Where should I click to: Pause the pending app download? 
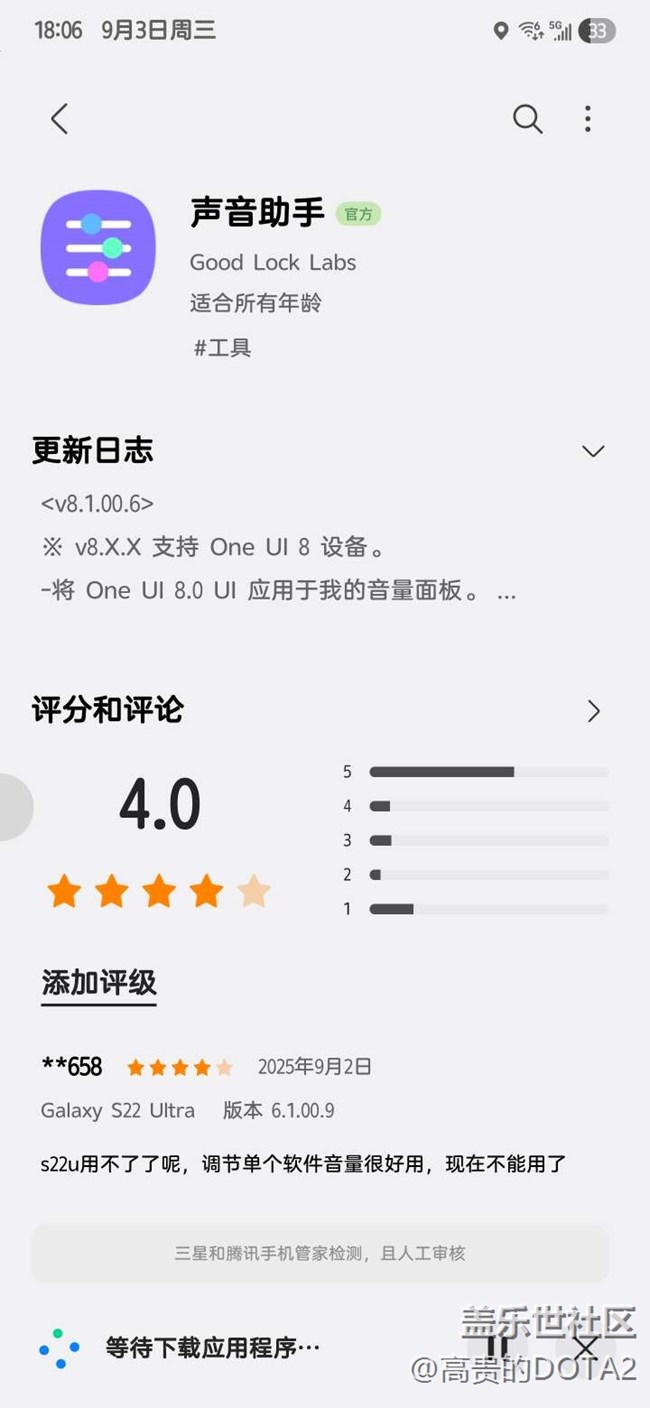pyautogui.click(x=497, y=1346)
